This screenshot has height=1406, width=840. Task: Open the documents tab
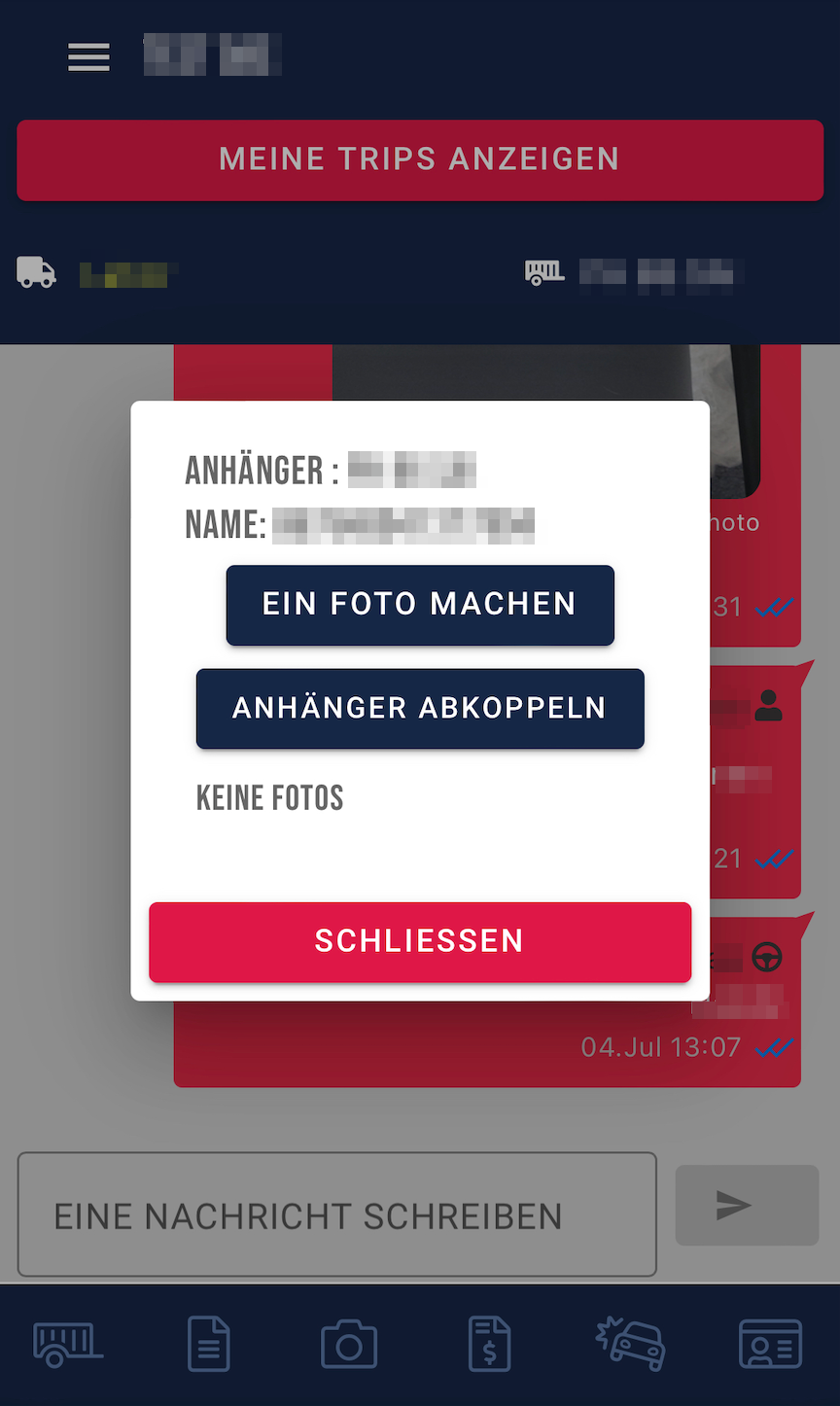coord(209,1345)
